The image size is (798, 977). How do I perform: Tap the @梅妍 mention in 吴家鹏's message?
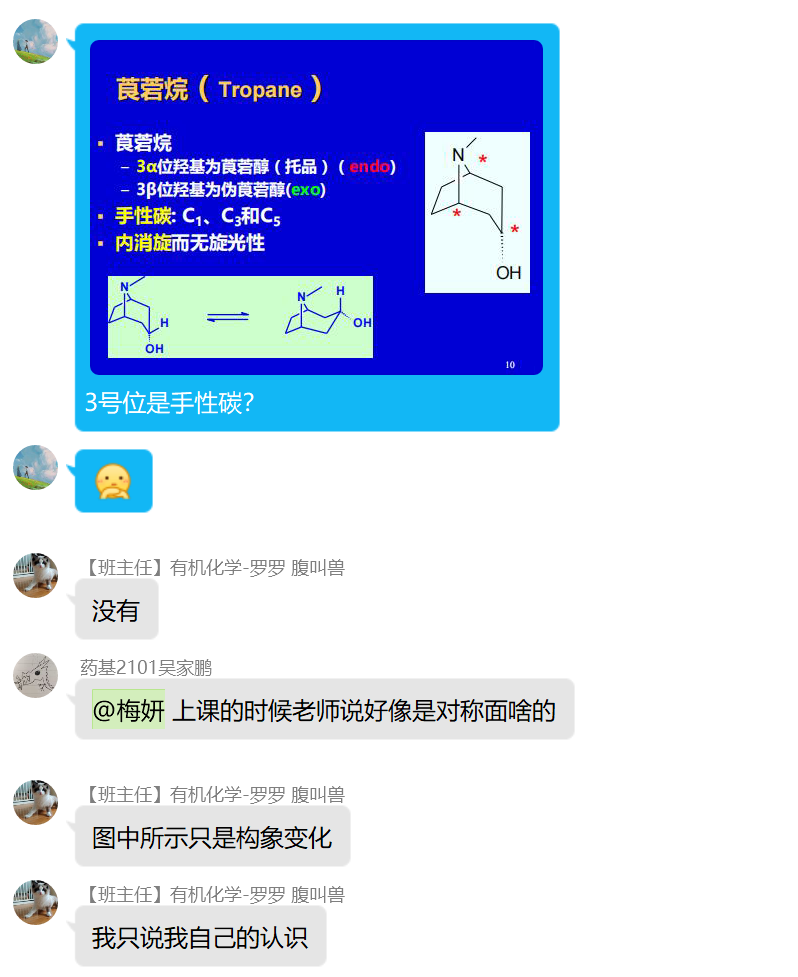click(128, 710)
